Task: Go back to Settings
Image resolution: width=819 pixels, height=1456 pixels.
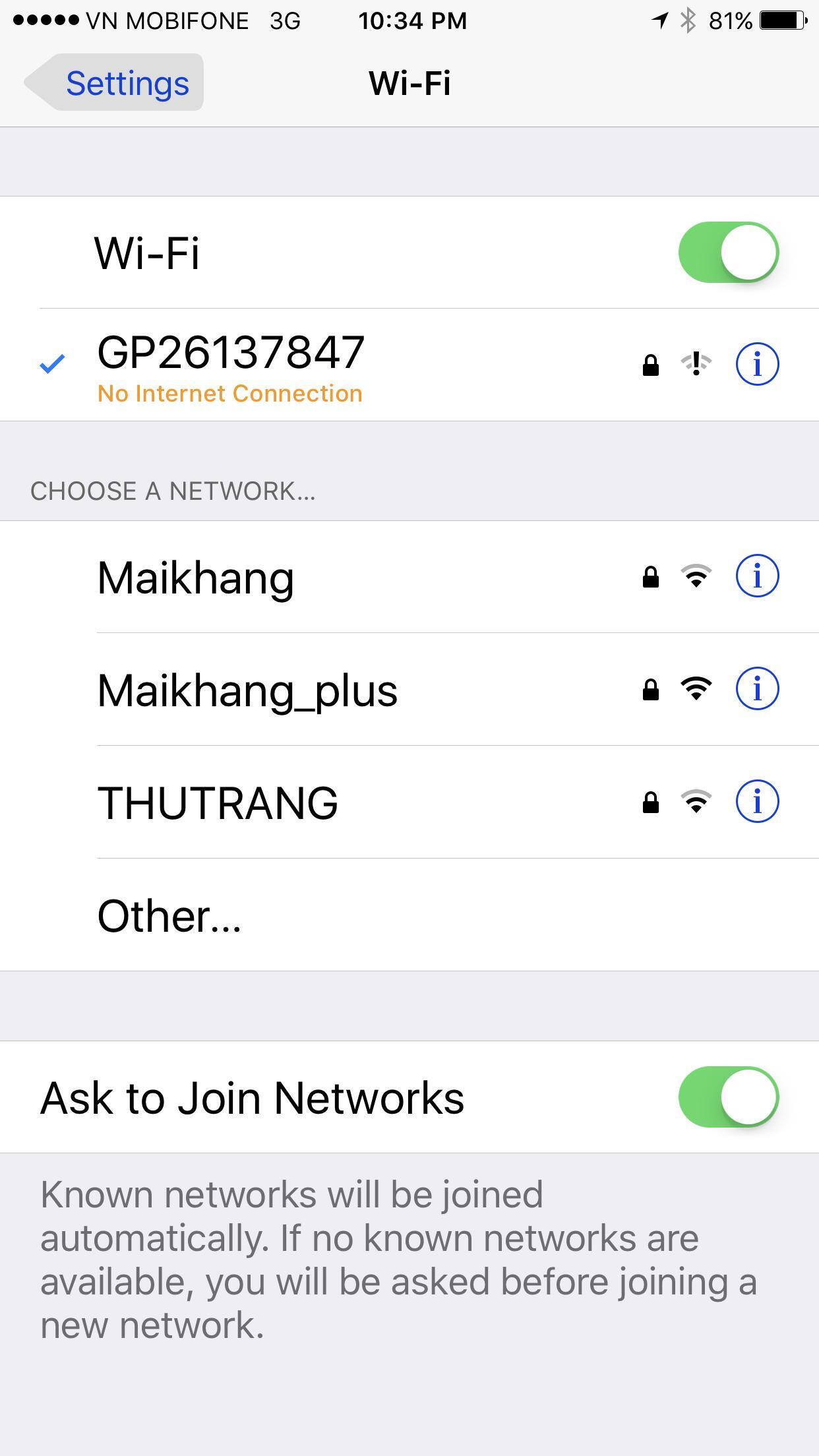Action: [115, 83]
